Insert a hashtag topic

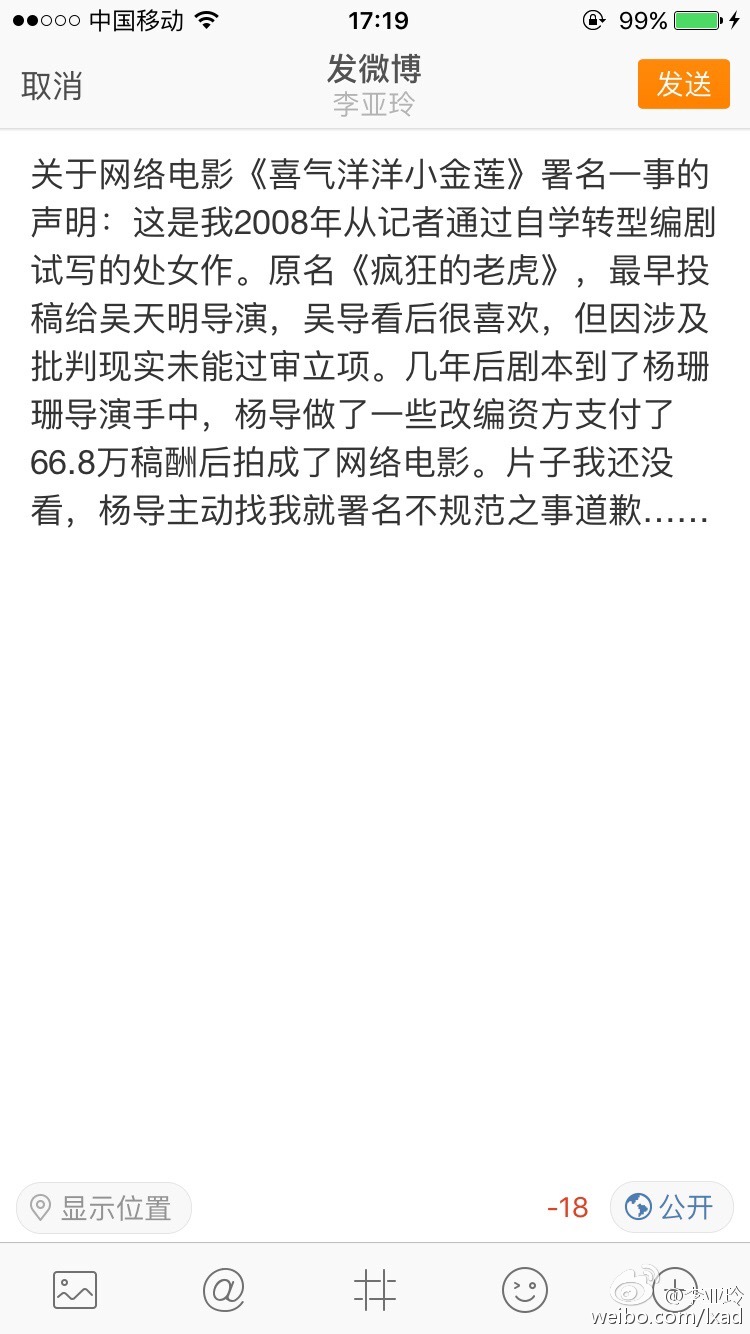point(375,1291)
